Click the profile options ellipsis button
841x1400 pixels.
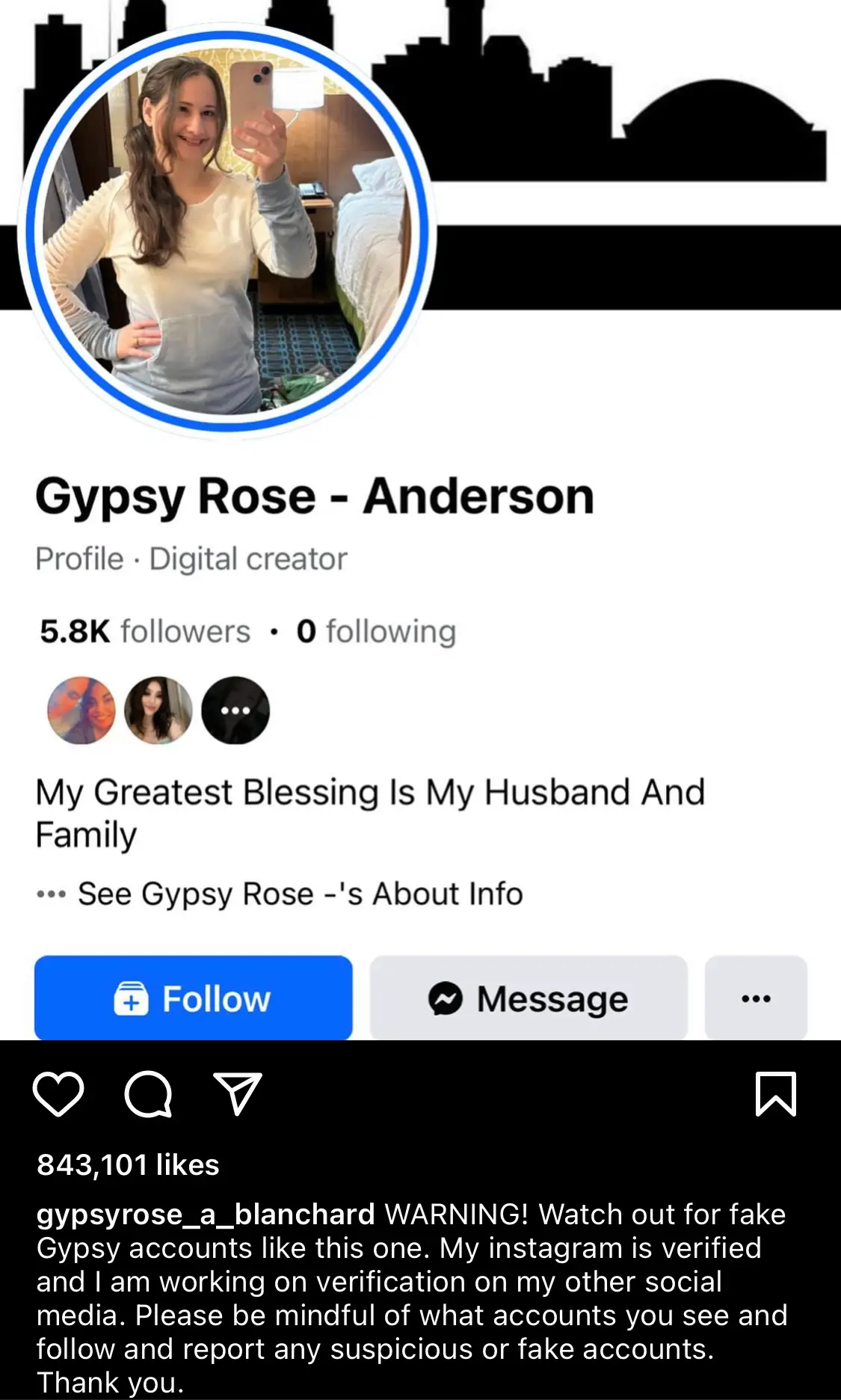pyautogui.click(x=757, y=998)
